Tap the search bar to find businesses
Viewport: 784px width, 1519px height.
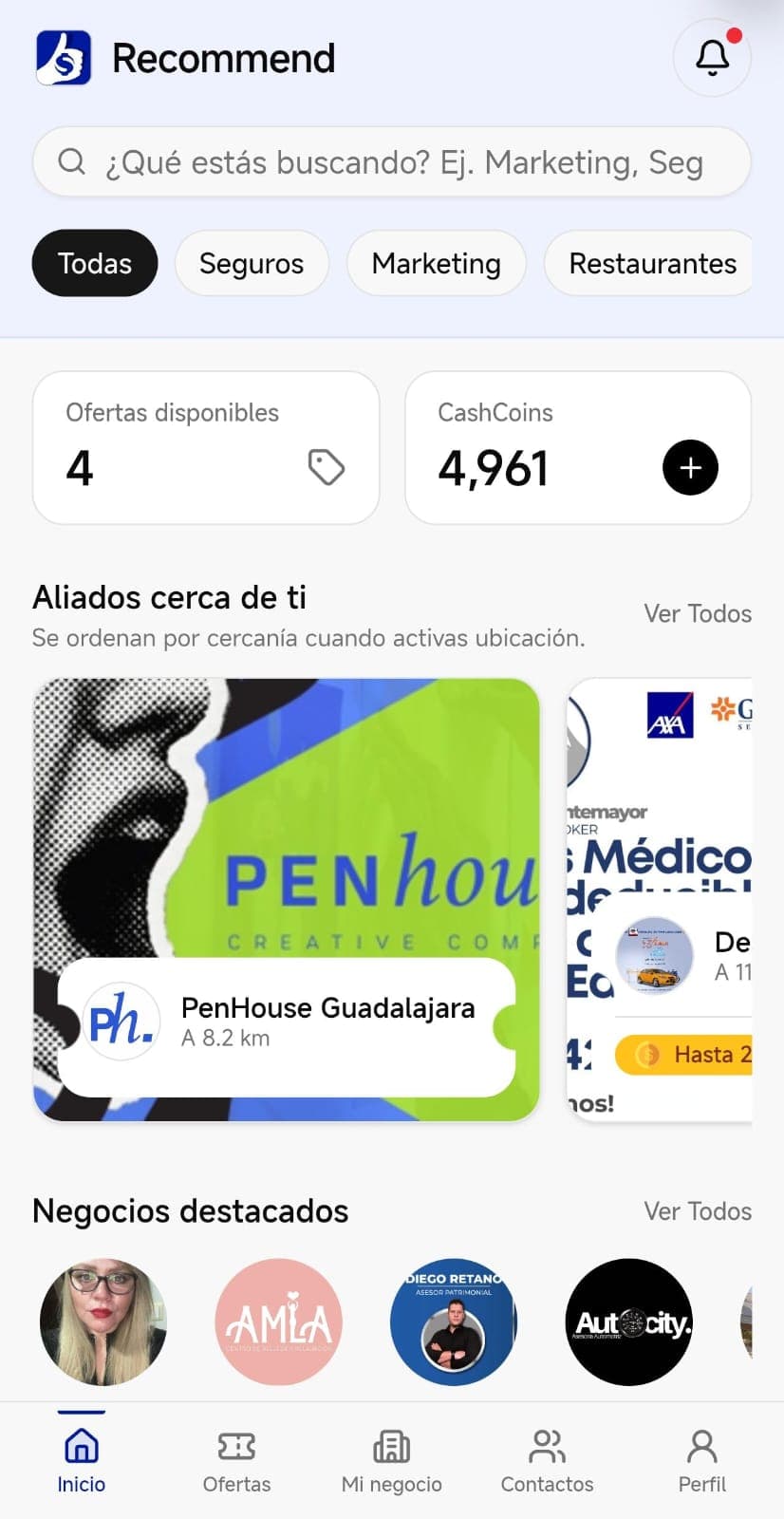point(392,162)
